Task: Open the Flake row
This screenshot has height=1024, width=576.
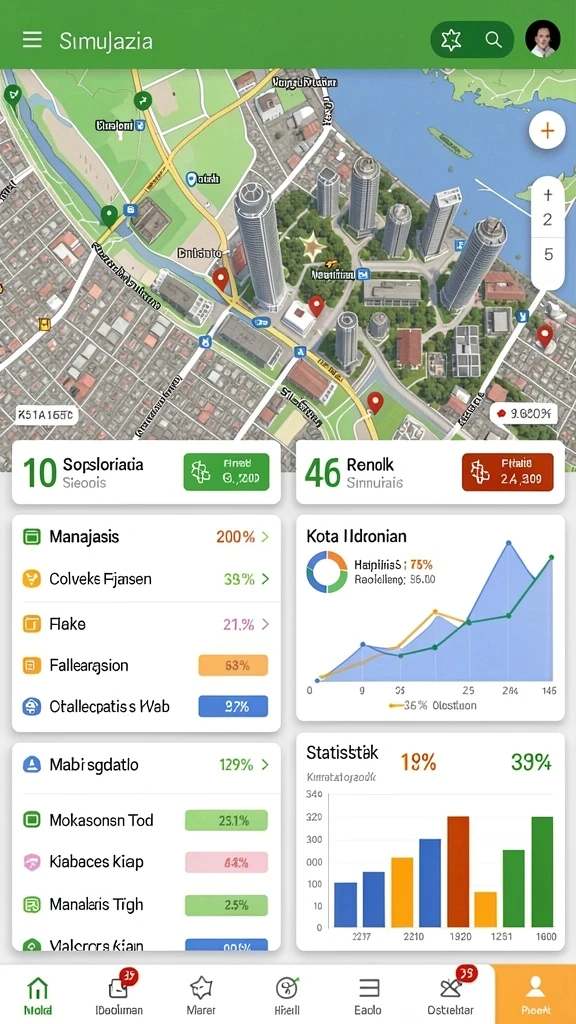Action: (146, 624)
